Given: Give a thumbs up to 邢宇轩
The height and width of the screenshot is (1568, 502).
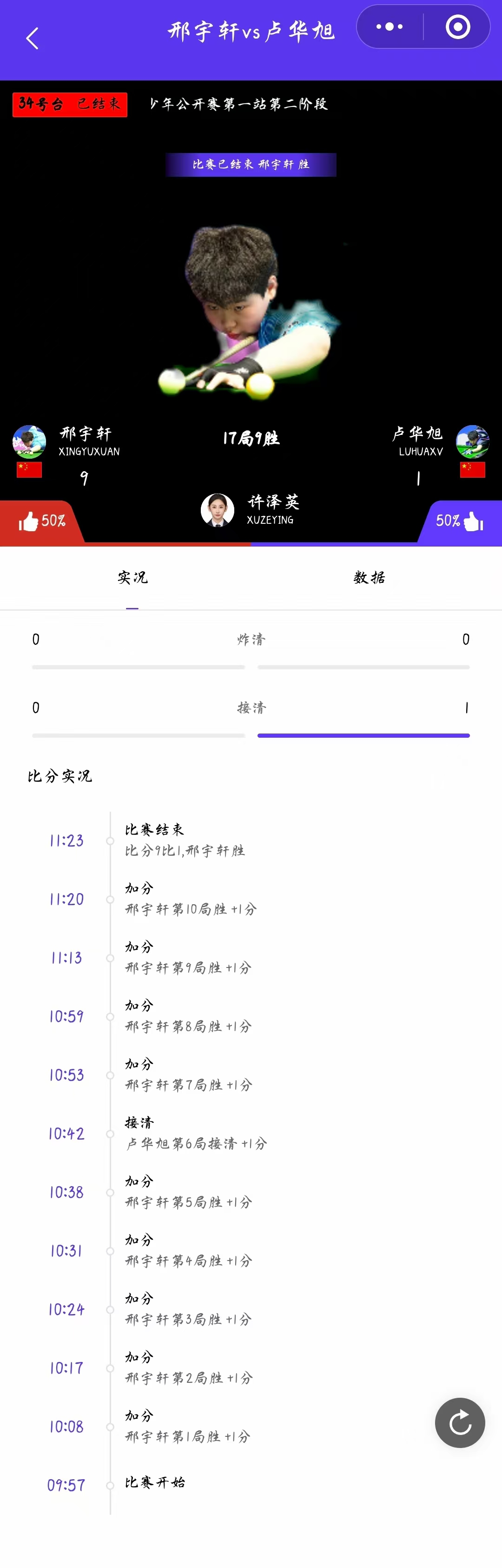Looking at the screenshot, I should pos(40,521).
